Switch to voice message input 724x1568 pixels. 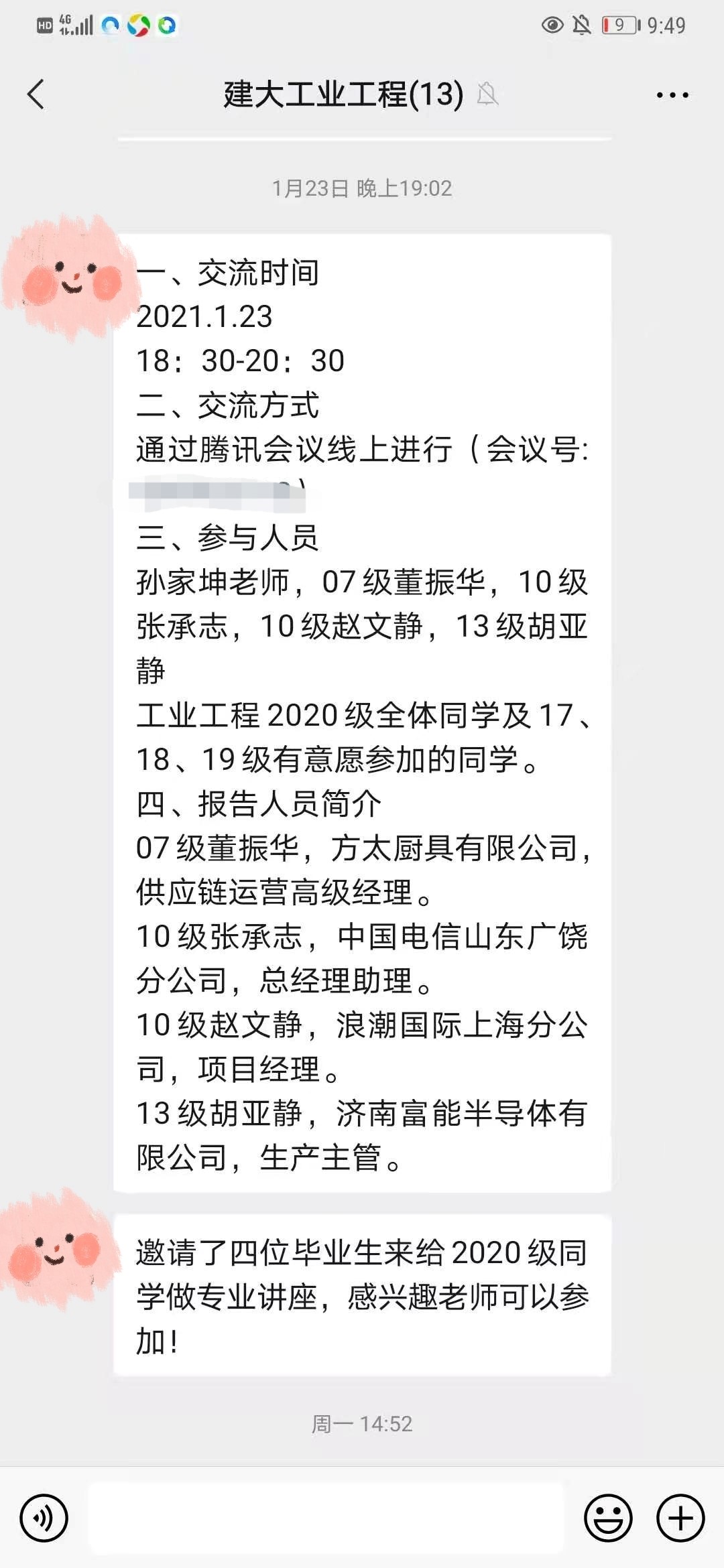click(44, 1518)
